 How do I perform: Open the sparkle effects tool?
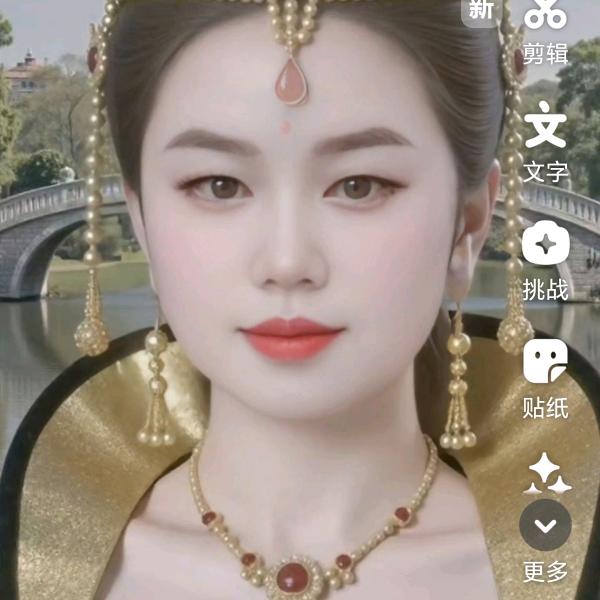point(548,472)
